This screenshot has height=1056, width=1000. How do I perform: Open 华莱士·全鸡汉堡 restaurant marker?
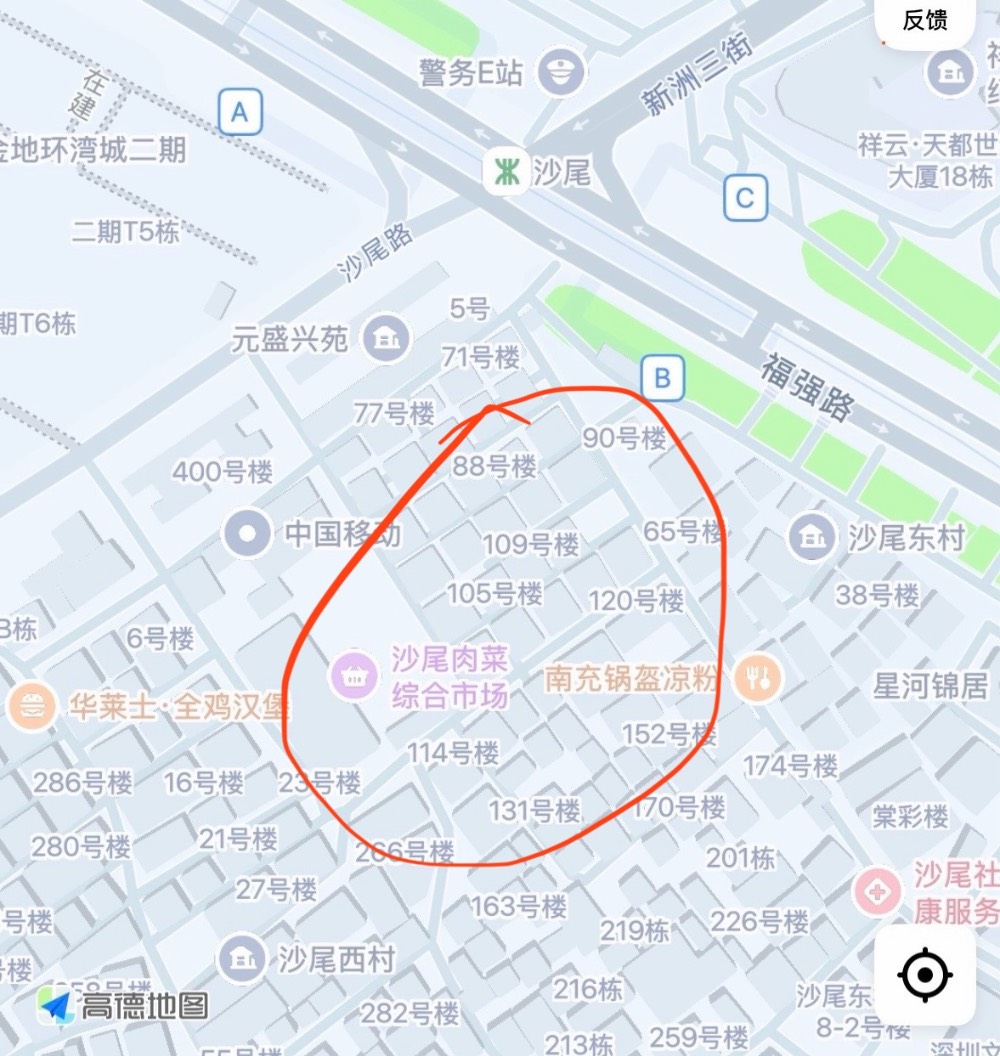coord(31,706)
